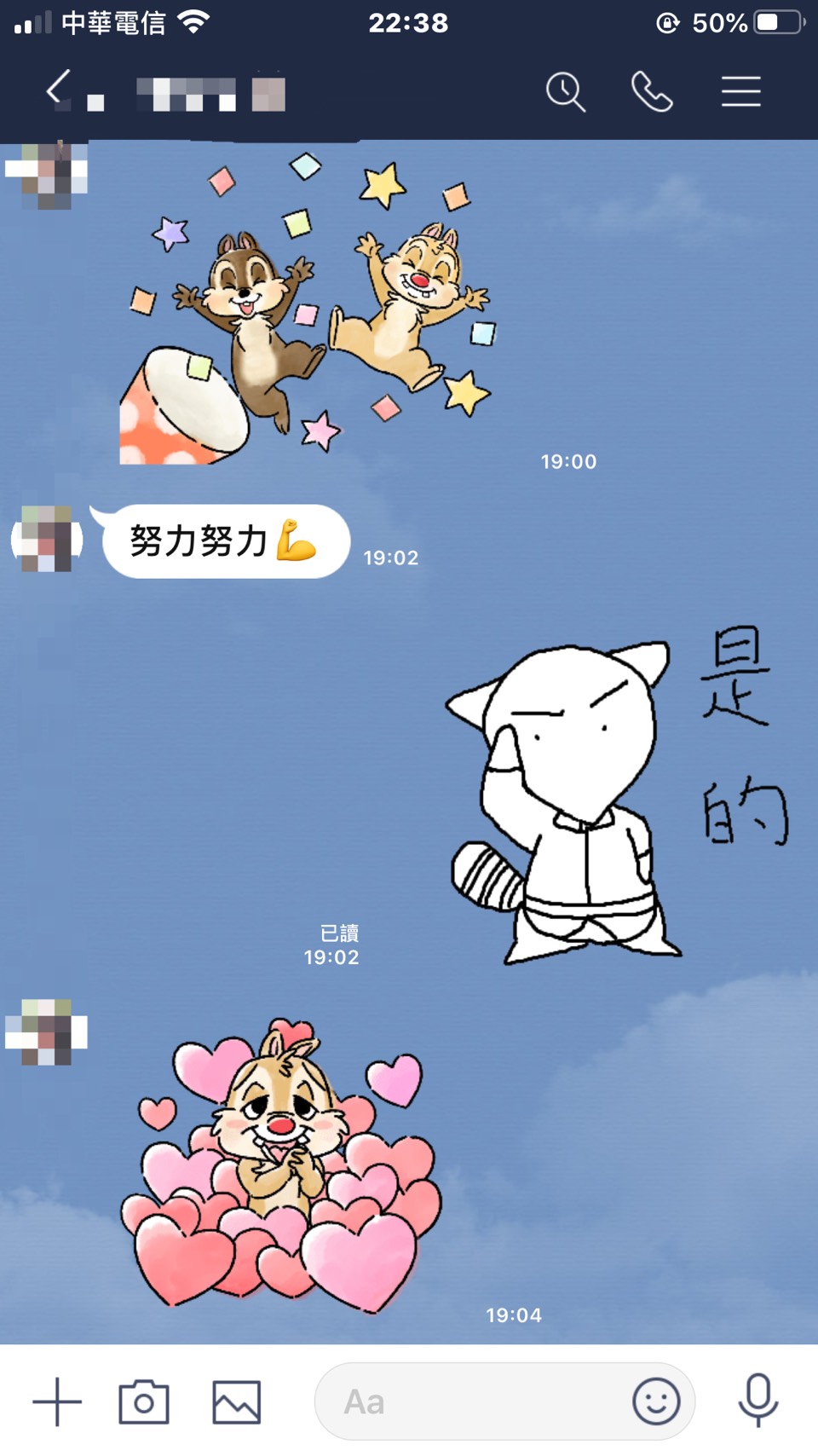Open the photo gallery picker
Image resolution: width=818 pixels, height=1456 pixels.
pos(236,1401)
